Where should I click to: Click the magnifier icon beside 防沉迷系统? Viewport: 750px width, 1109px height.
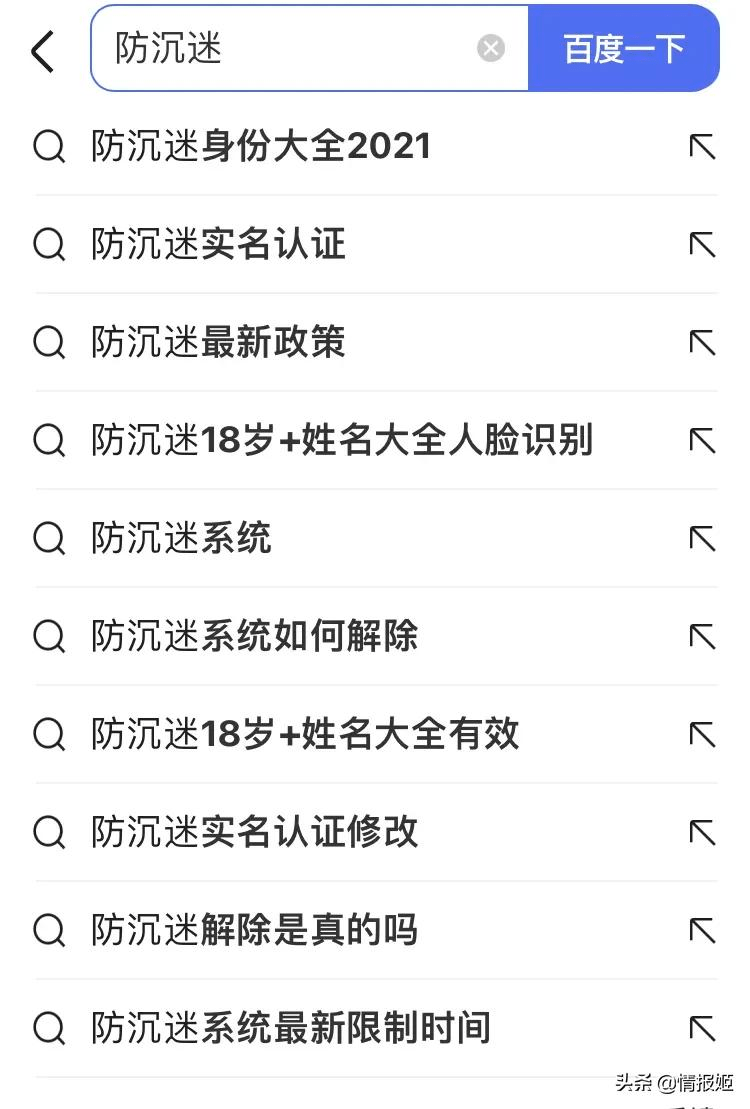pyautogui.click(x=48, y=538)
